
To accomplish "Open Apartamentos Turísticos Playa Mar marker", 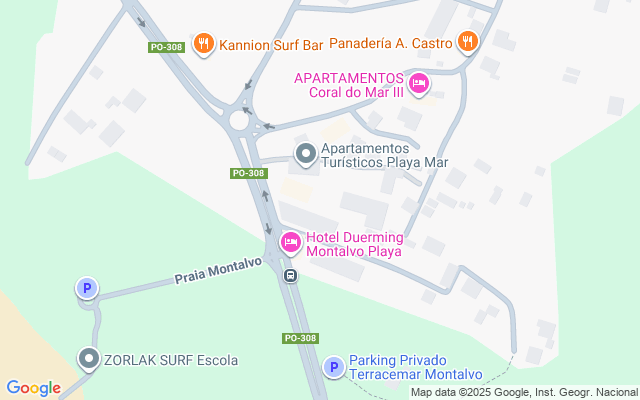I will [305, 153].
